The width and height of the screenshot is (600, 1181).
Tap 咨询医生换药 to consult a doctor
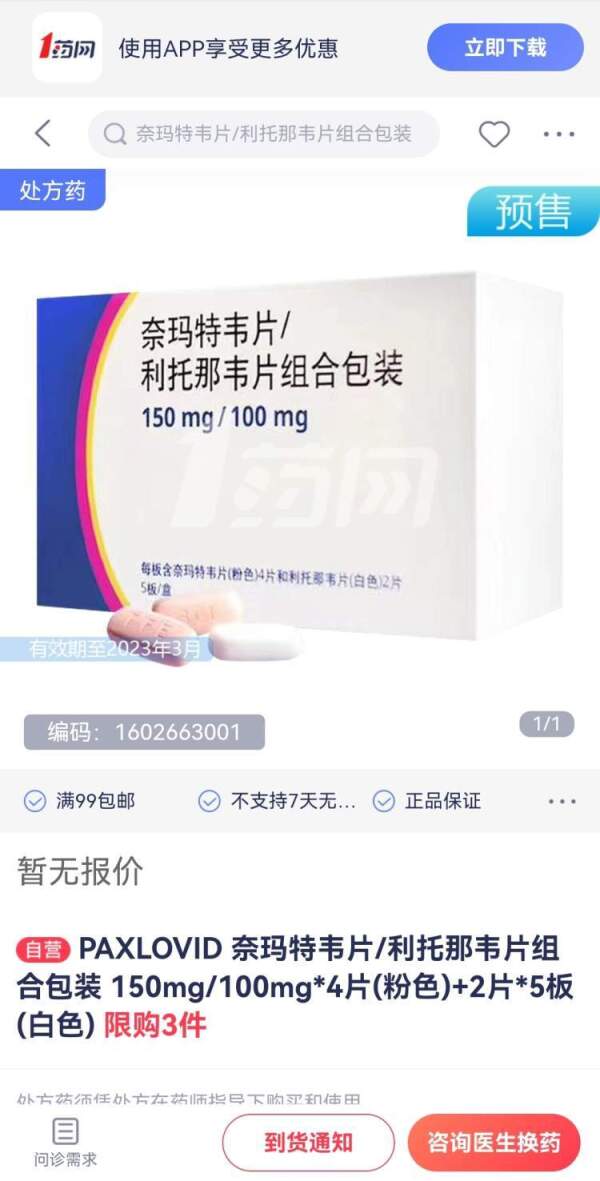[x=494, y=1142]
